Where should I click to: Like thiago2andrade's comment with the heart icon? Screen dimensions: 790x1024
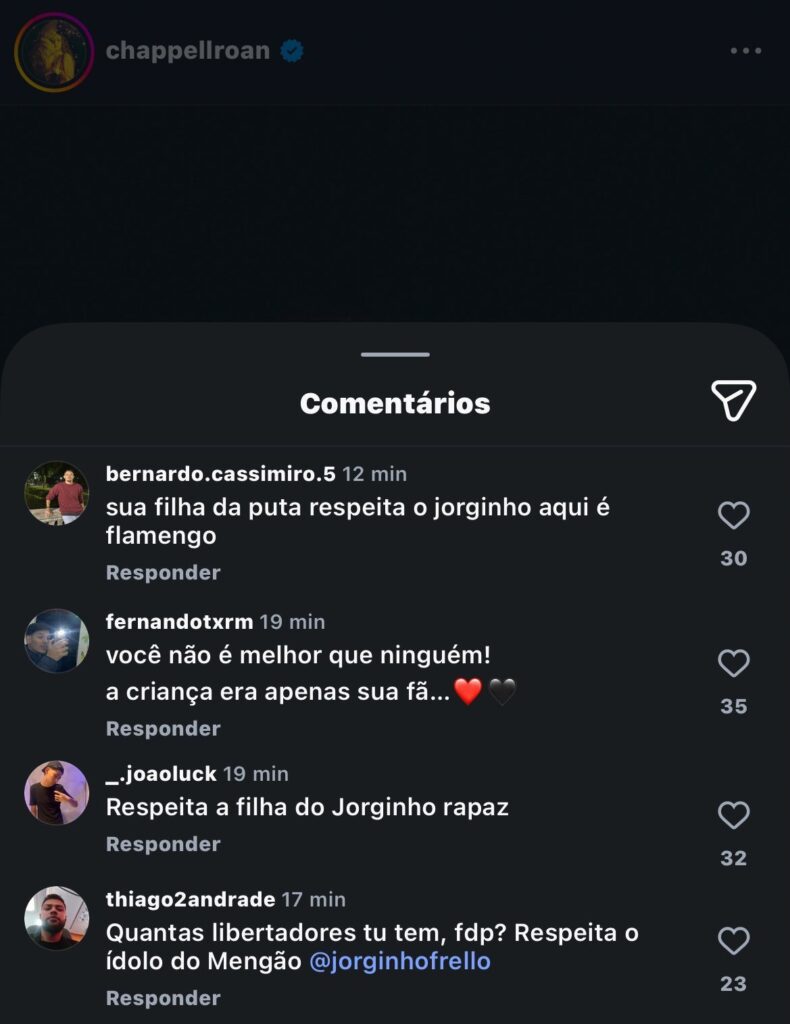coord(734,940)
